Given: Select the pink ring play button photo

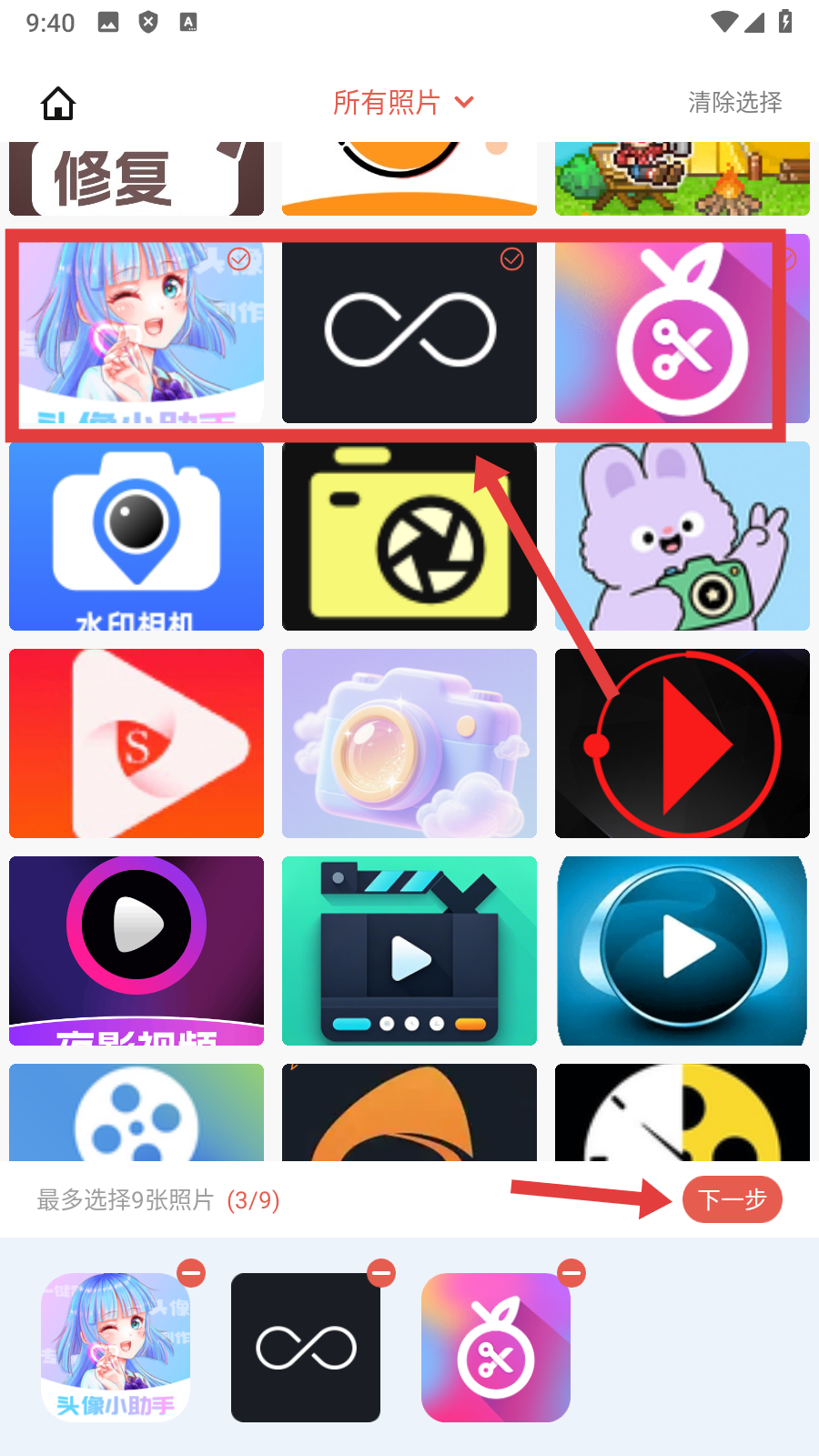Looking at the screenshot, I should coord(136,951).
